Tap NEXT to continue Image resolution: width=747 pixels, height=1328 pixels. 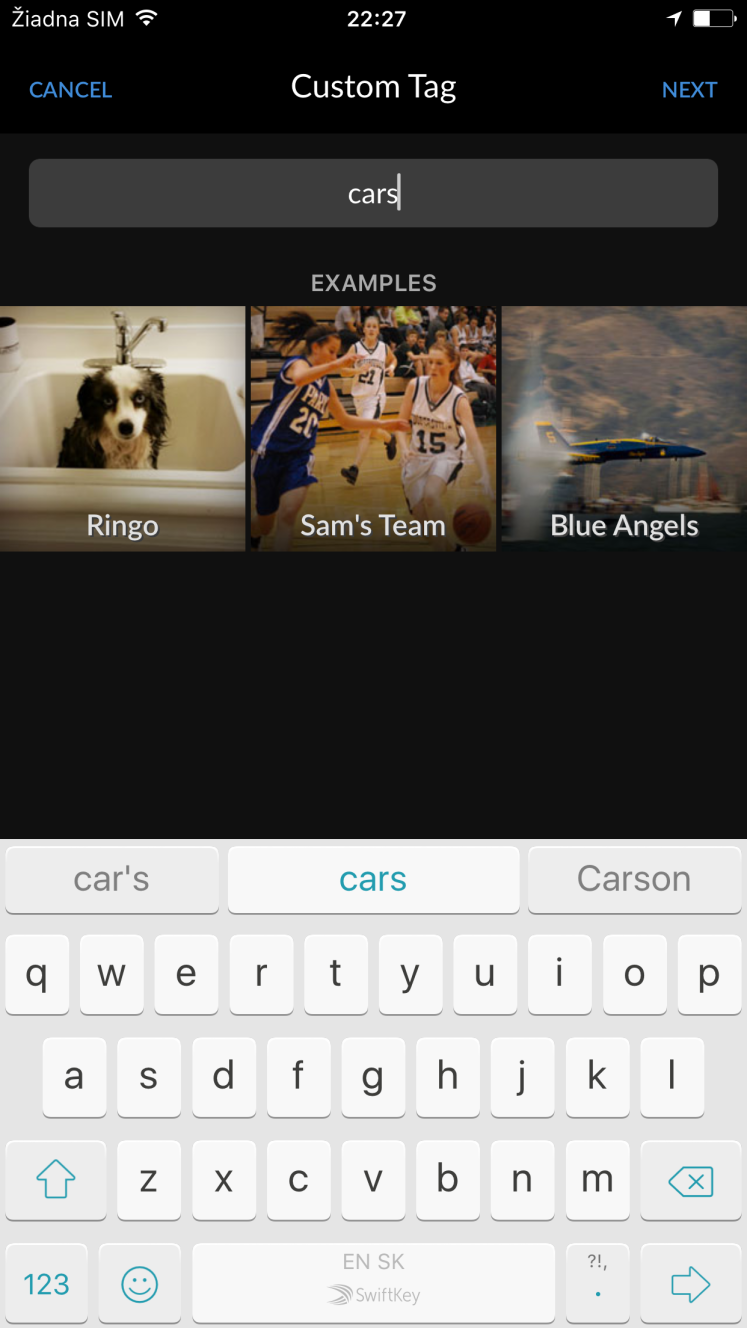(x=689, y=90)
